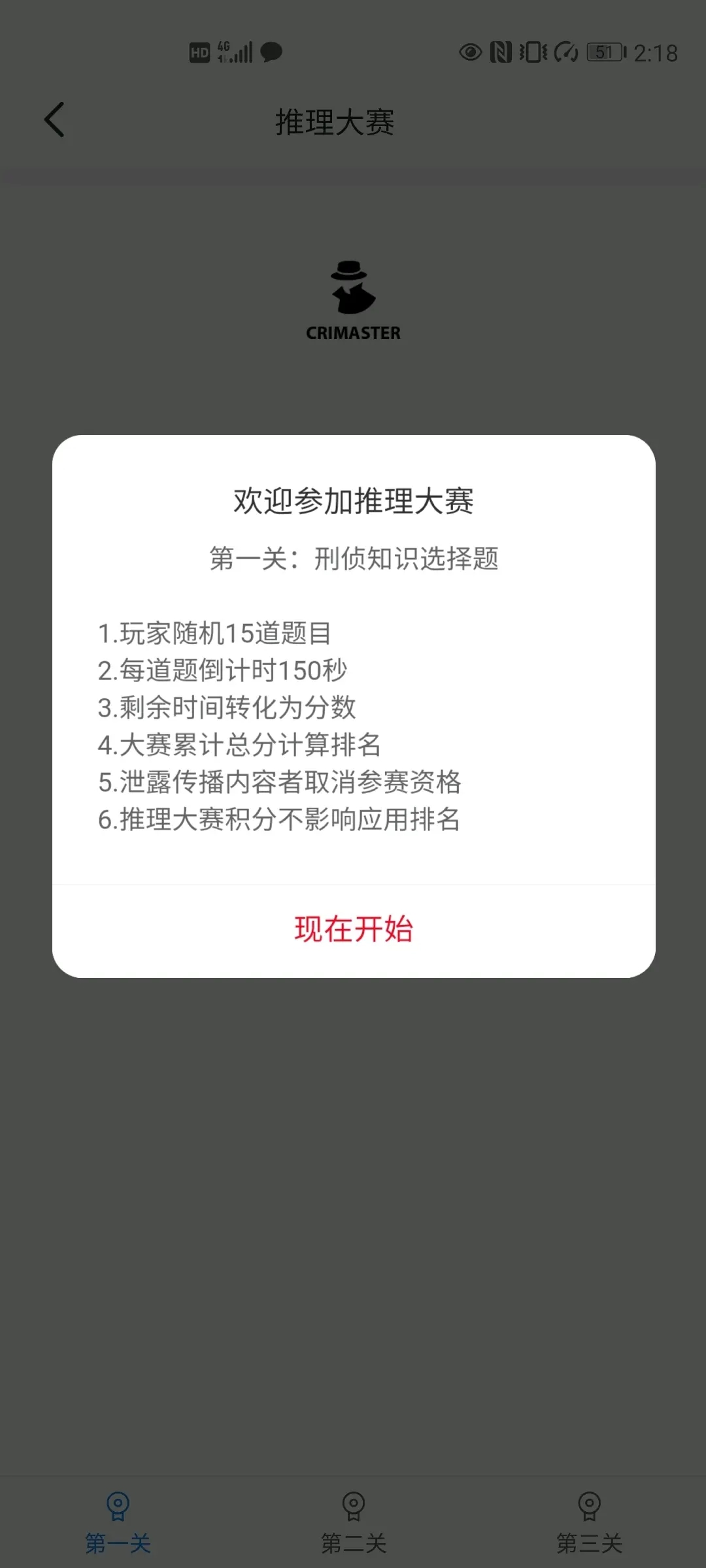Image resolution: width=706 pixels, height=1568 pixels.
Task: Tap the back arrow to leave 推理大赛
Action: [54, 120]
